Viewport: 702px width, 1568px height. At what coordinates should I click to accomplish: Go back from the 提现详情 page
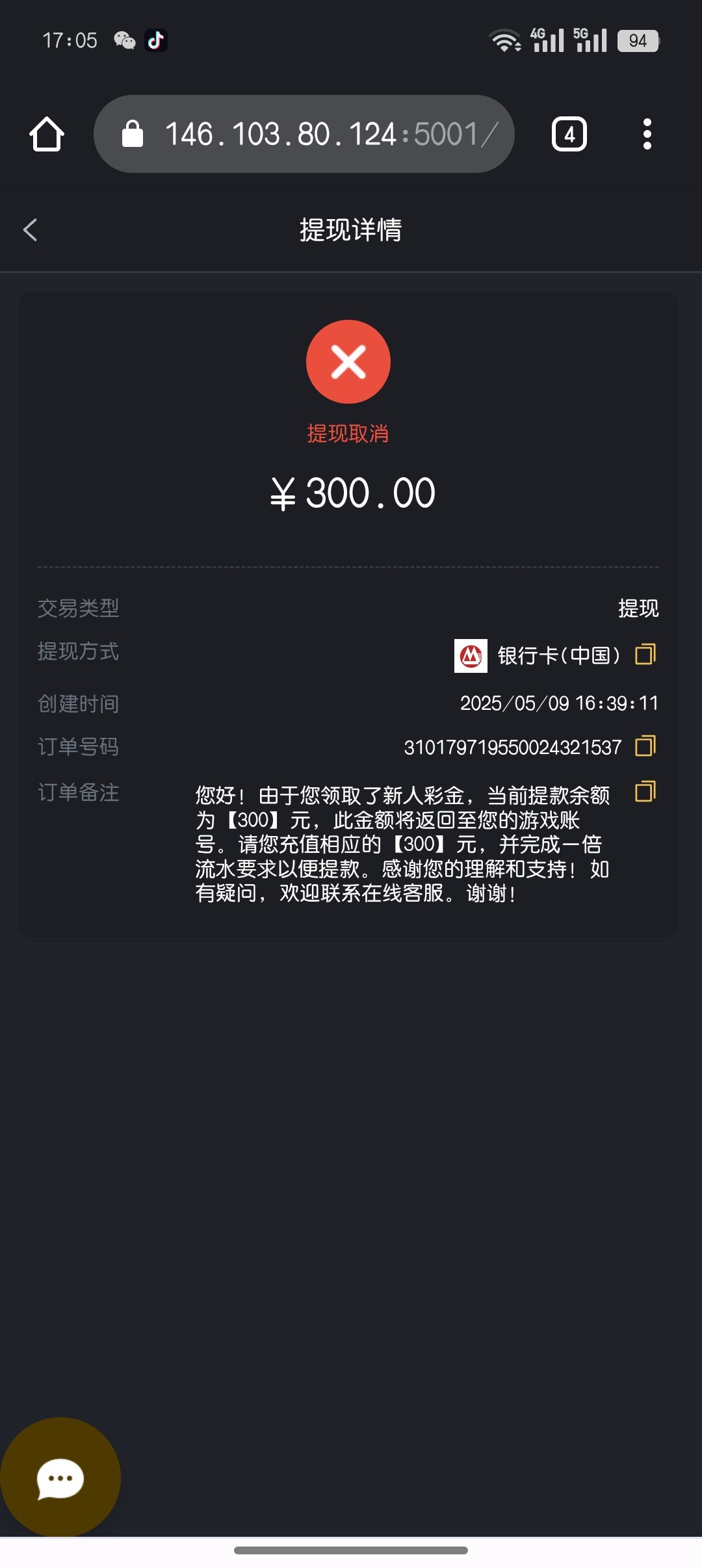pyautogui.click(x=30, y=229)
